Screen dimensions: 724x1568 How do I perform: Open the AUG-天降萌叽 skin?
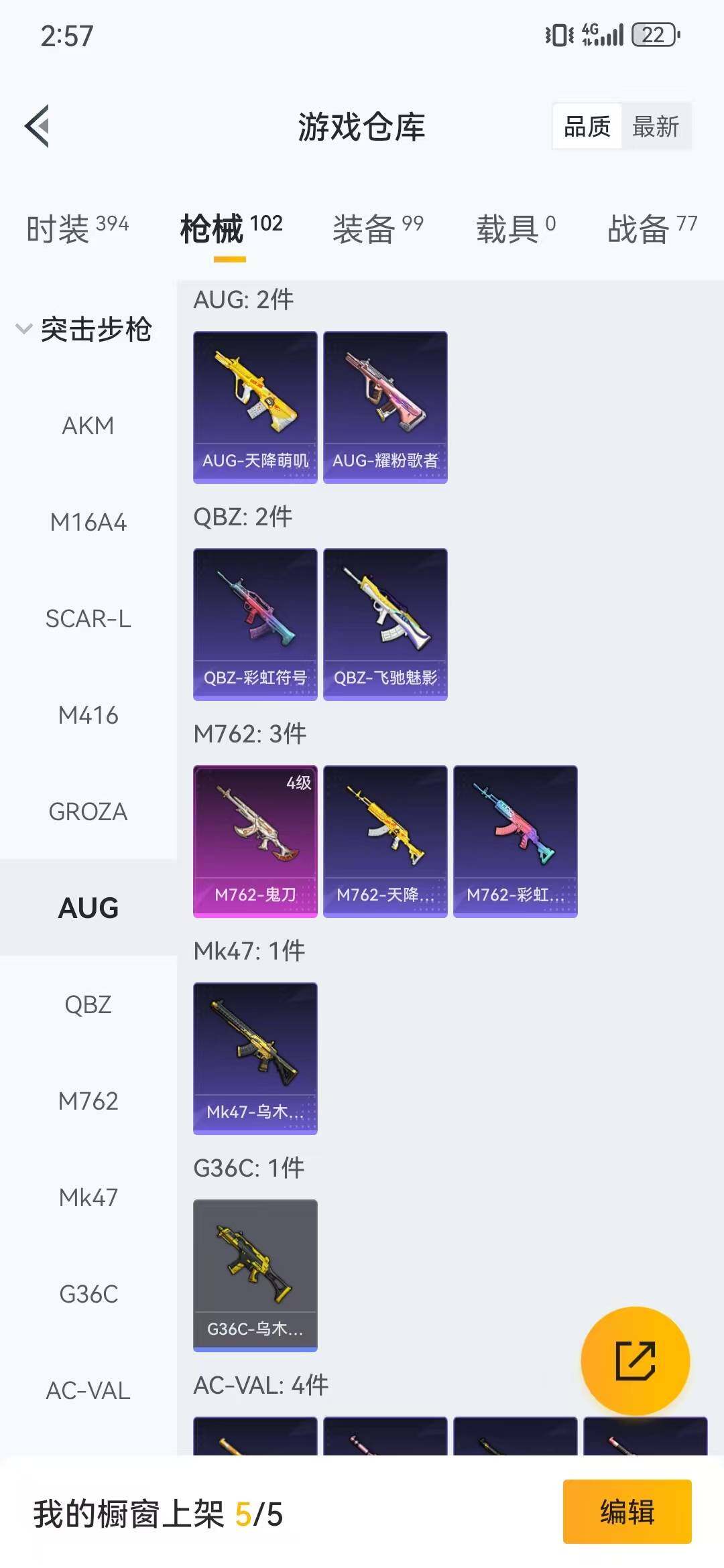click(x=255, y=407)
